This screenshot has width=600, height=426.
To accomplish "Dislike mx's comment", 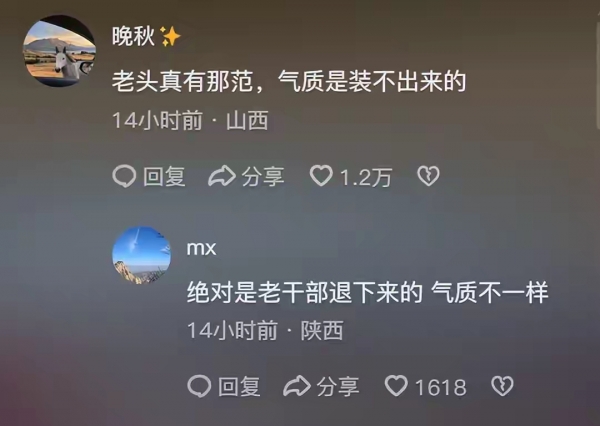I will click(503, 385).
